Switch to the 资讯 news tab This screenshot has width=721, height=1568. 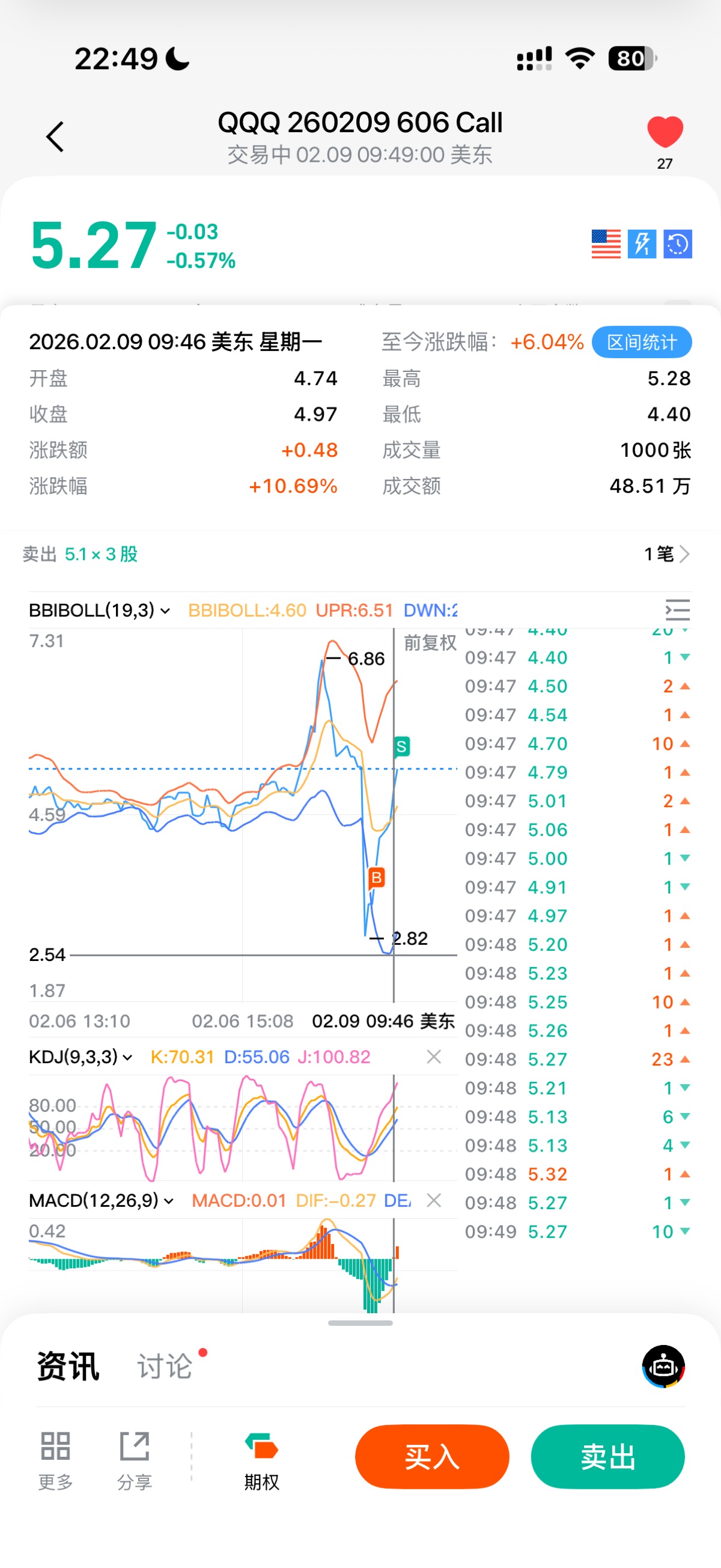point(68,1367)
